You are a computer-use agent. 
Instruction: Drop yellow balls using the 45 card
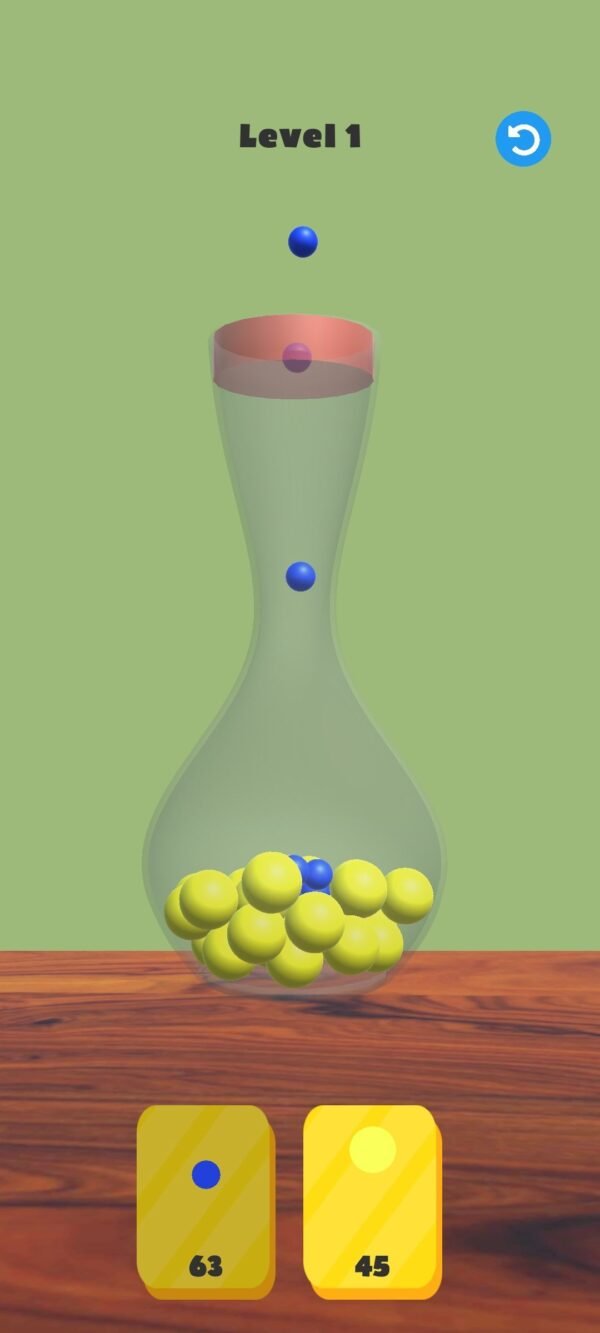point(371,1198)
